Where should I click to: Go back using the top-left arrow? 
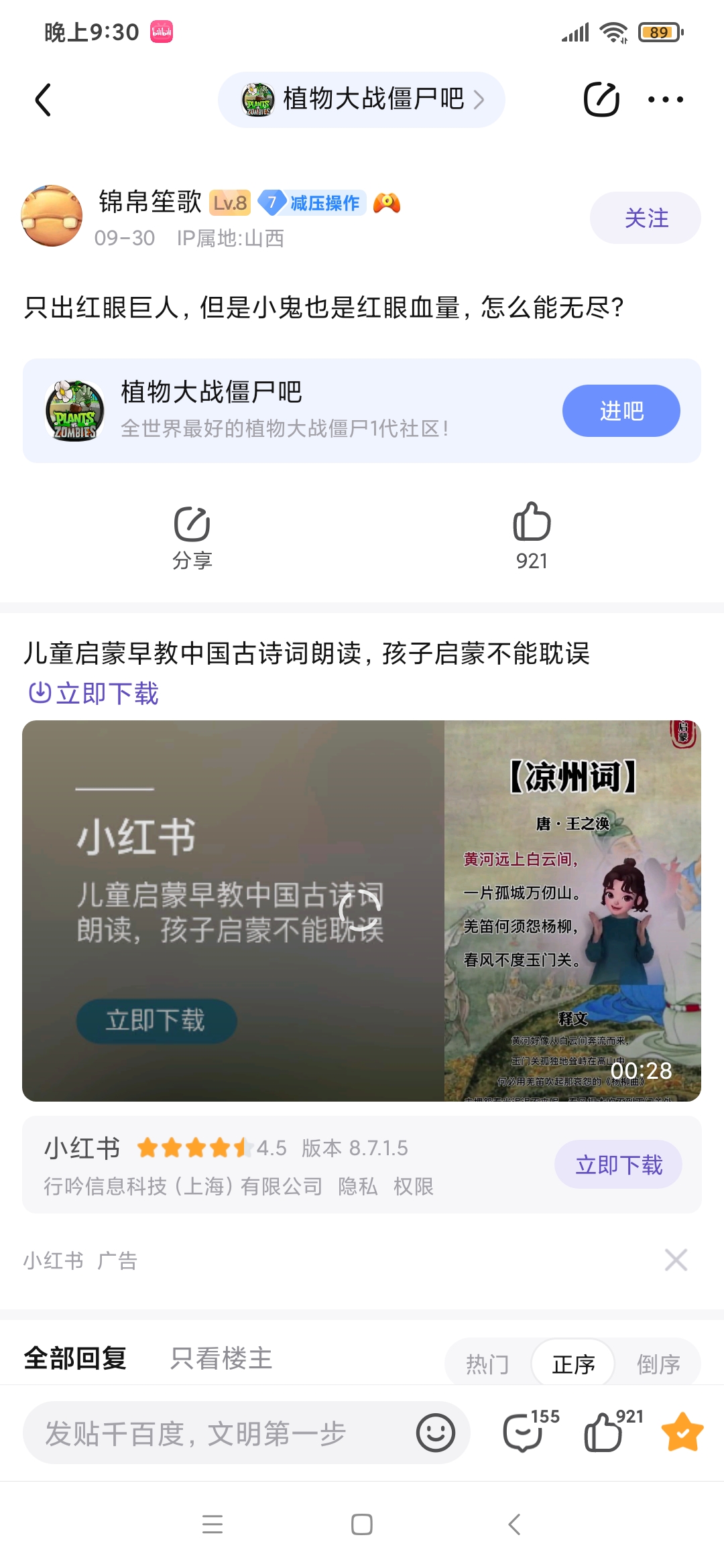tap(43, 100)
